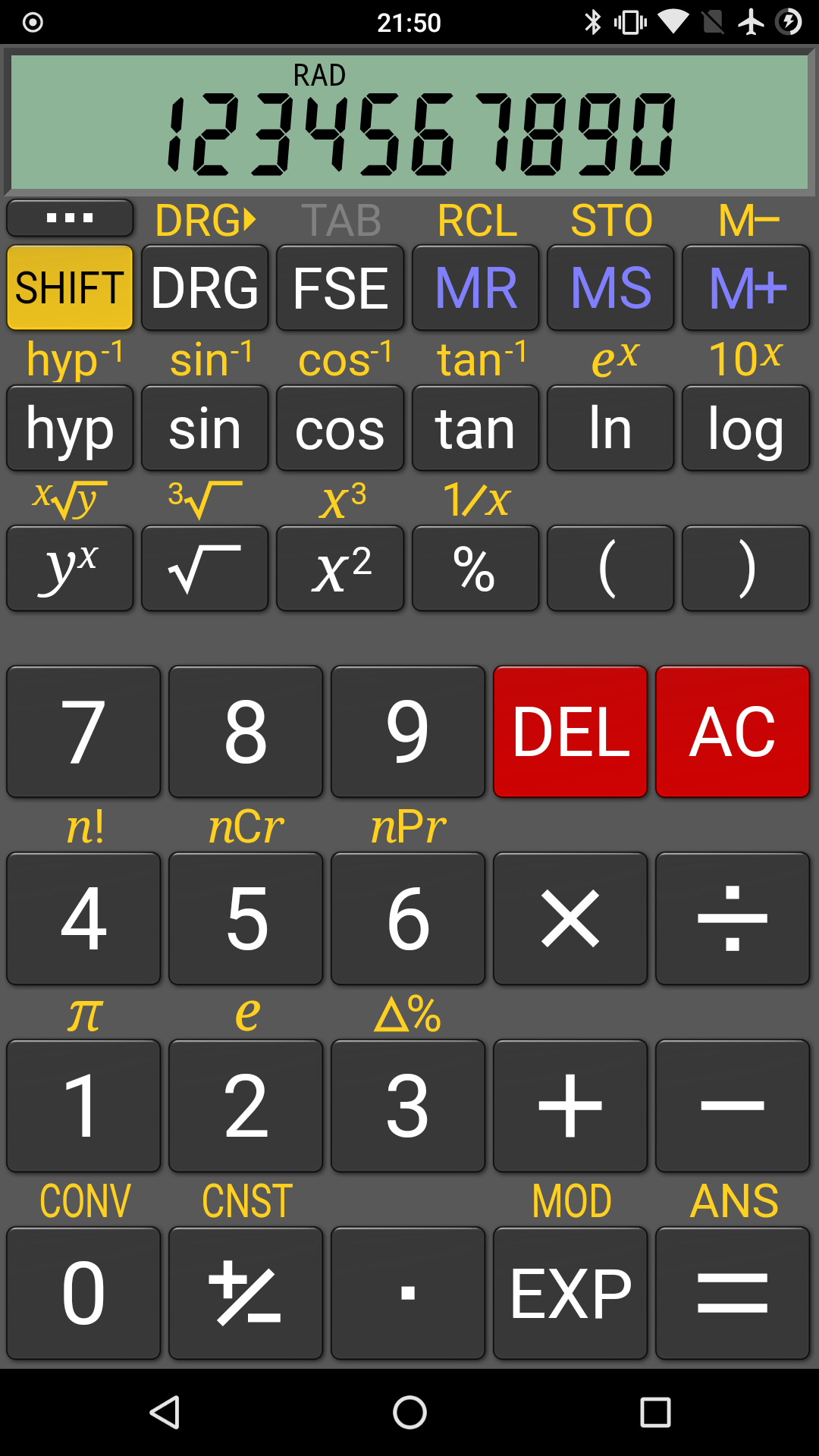Delete last digit with DEL

tap(570, 732)
